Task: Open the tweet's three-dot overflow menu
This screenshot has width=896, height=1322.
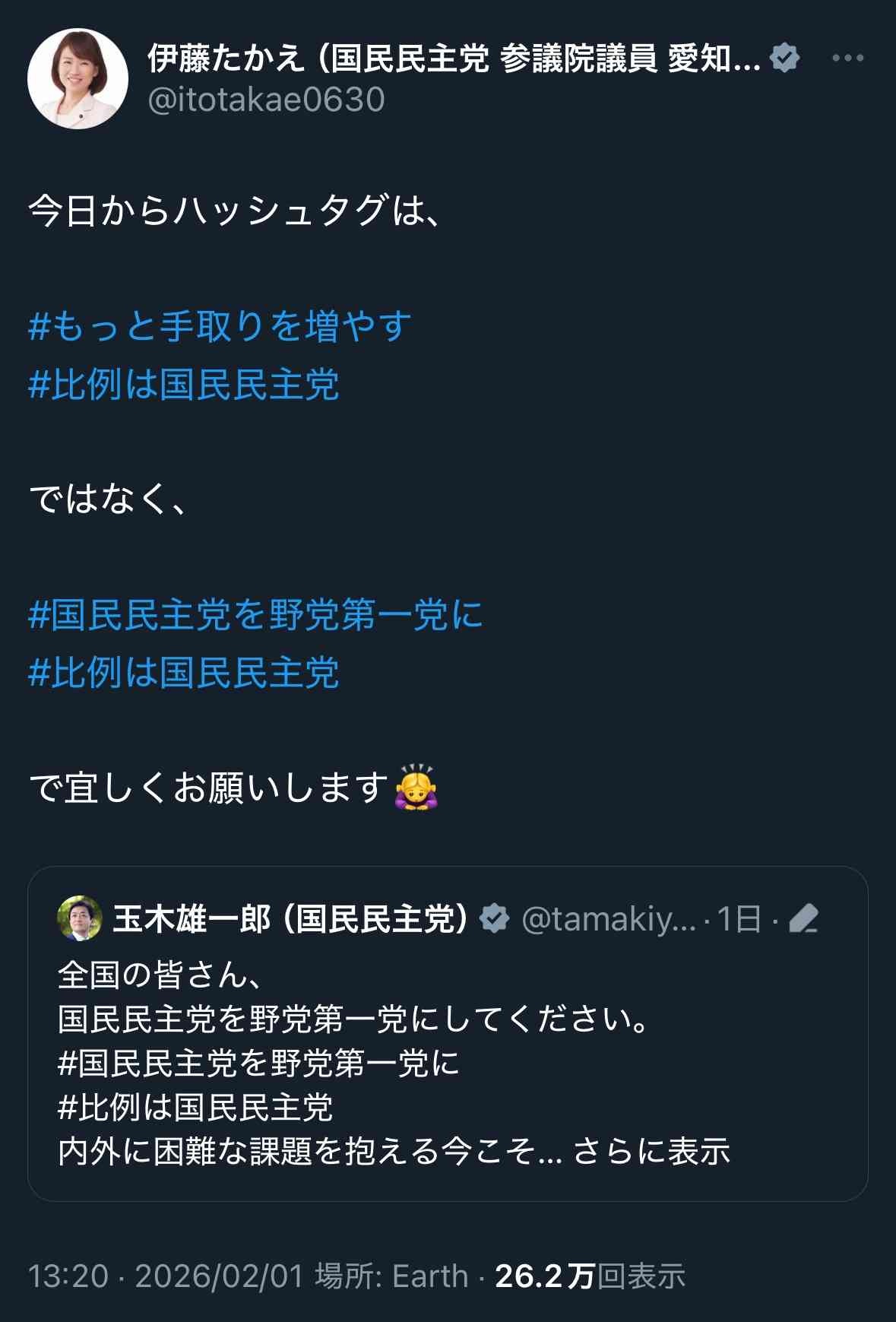Action: (847, 59)
